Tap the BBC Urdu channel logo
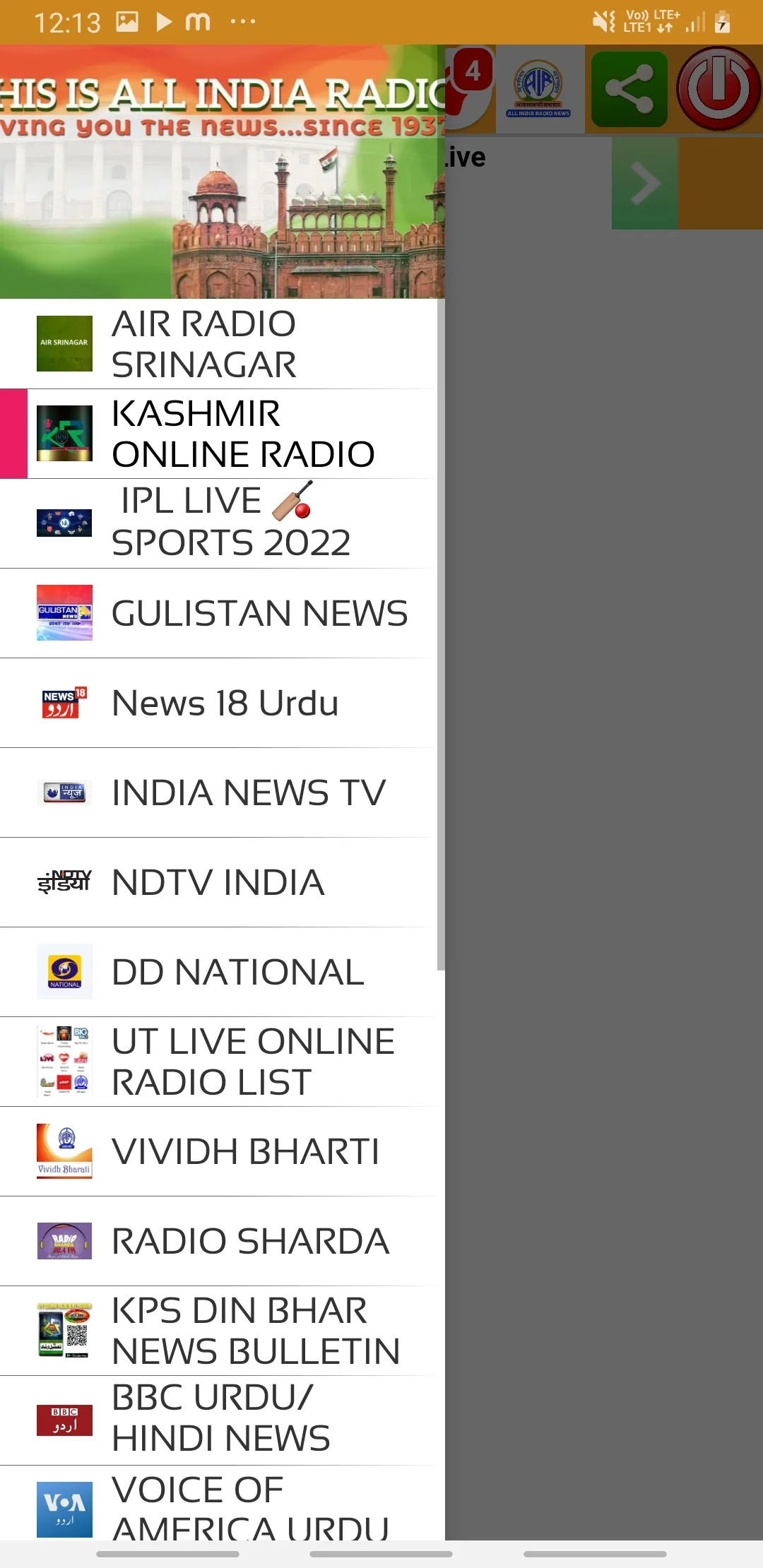Screen dimensions: 763x1568 [x=64, y=1420]
